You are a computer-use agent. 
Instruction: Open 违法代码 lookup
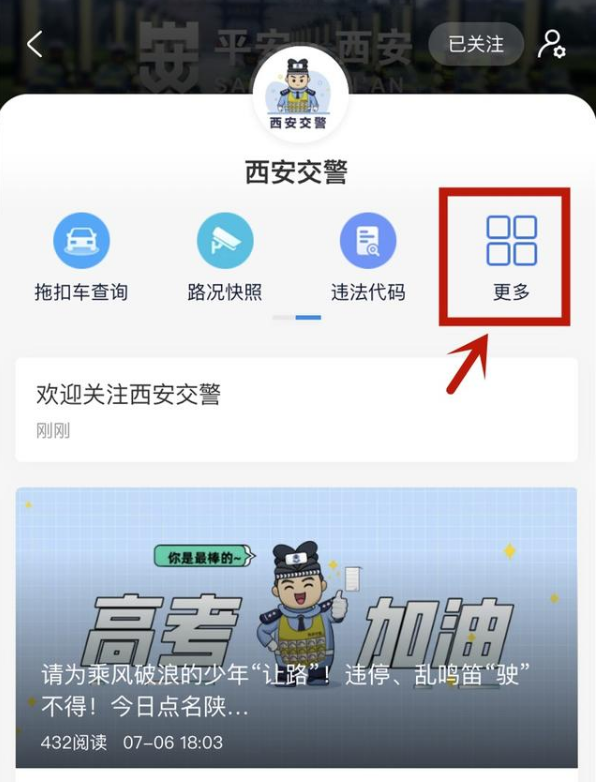[368, 257]
